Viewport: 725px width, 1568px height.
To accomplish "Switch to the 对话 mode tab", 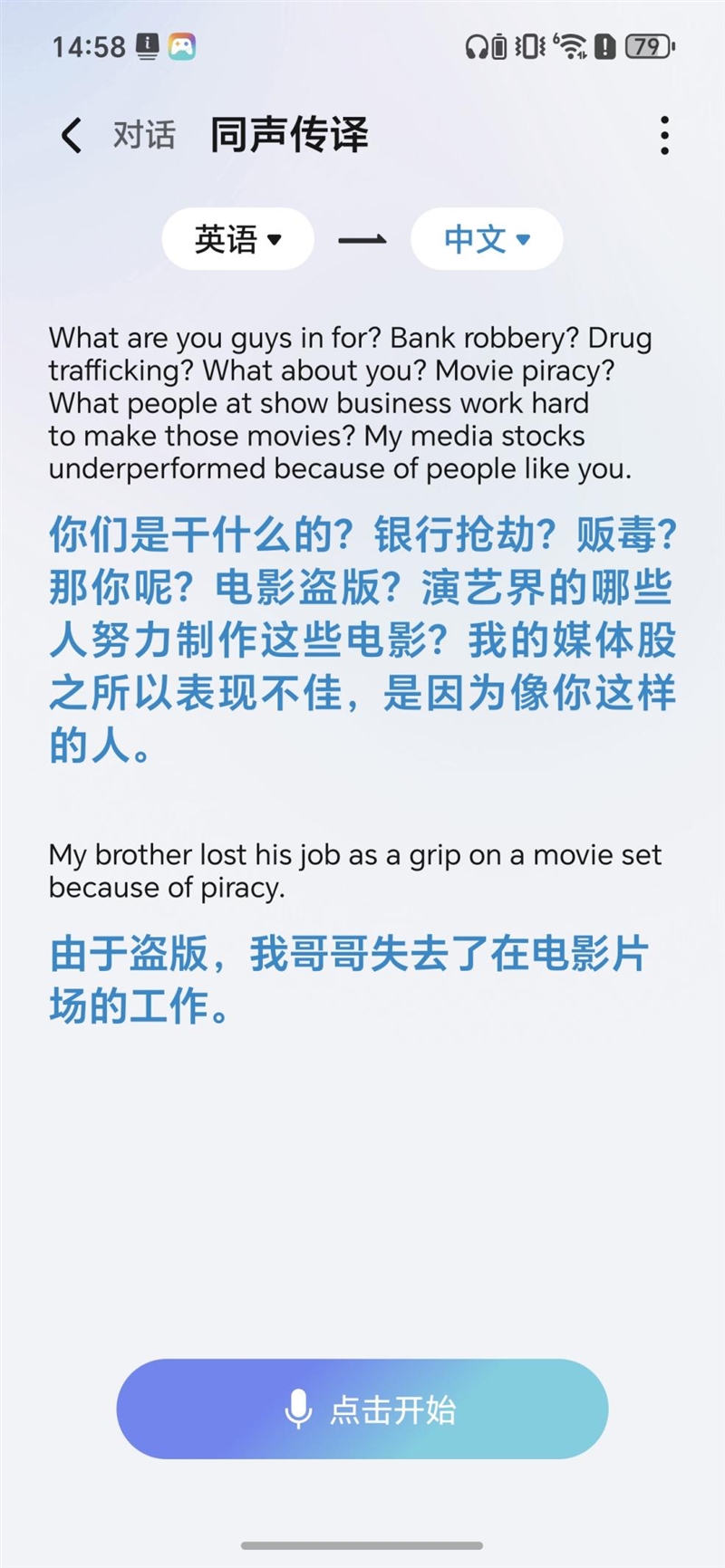I will (144, 135).
